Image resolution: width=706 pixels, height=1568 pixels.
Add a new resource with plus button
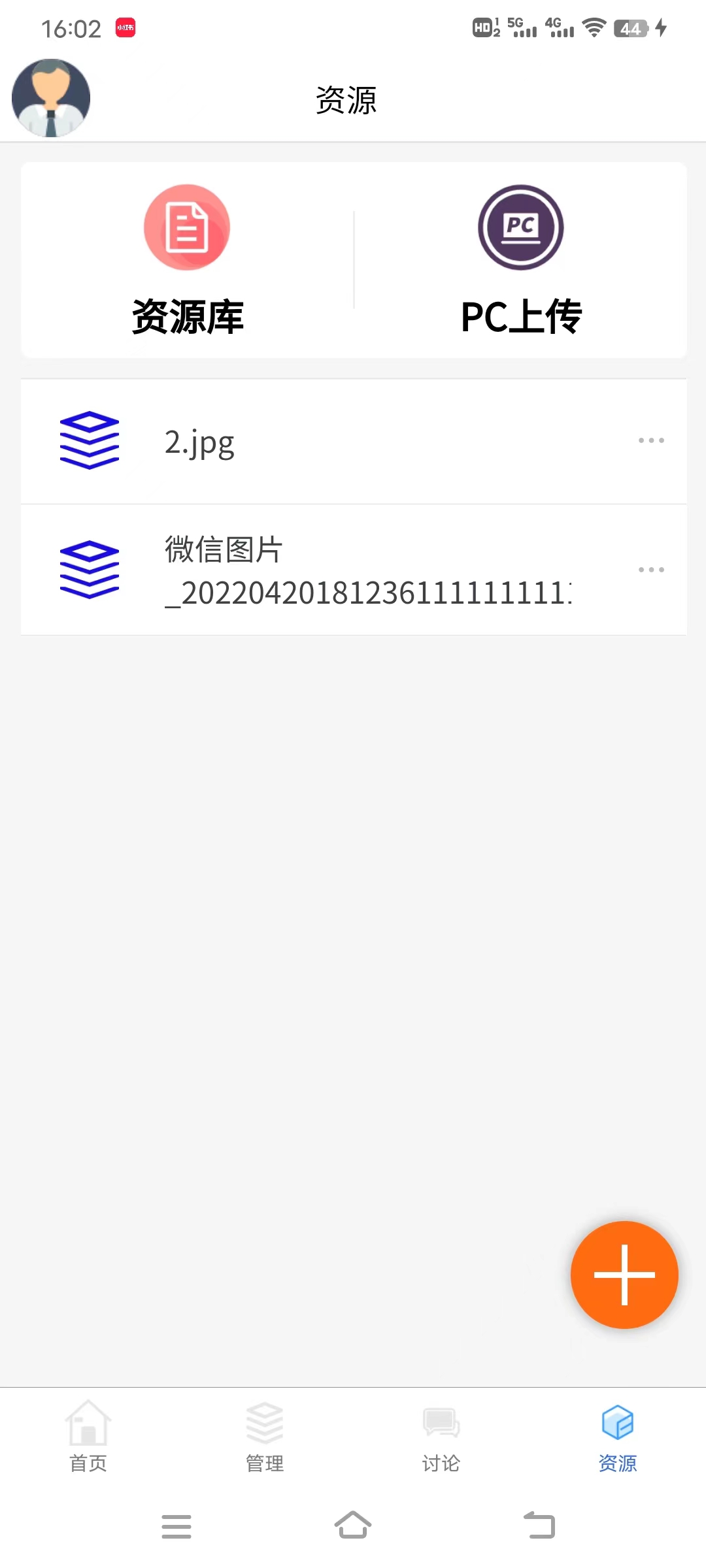coord(624,1275)
